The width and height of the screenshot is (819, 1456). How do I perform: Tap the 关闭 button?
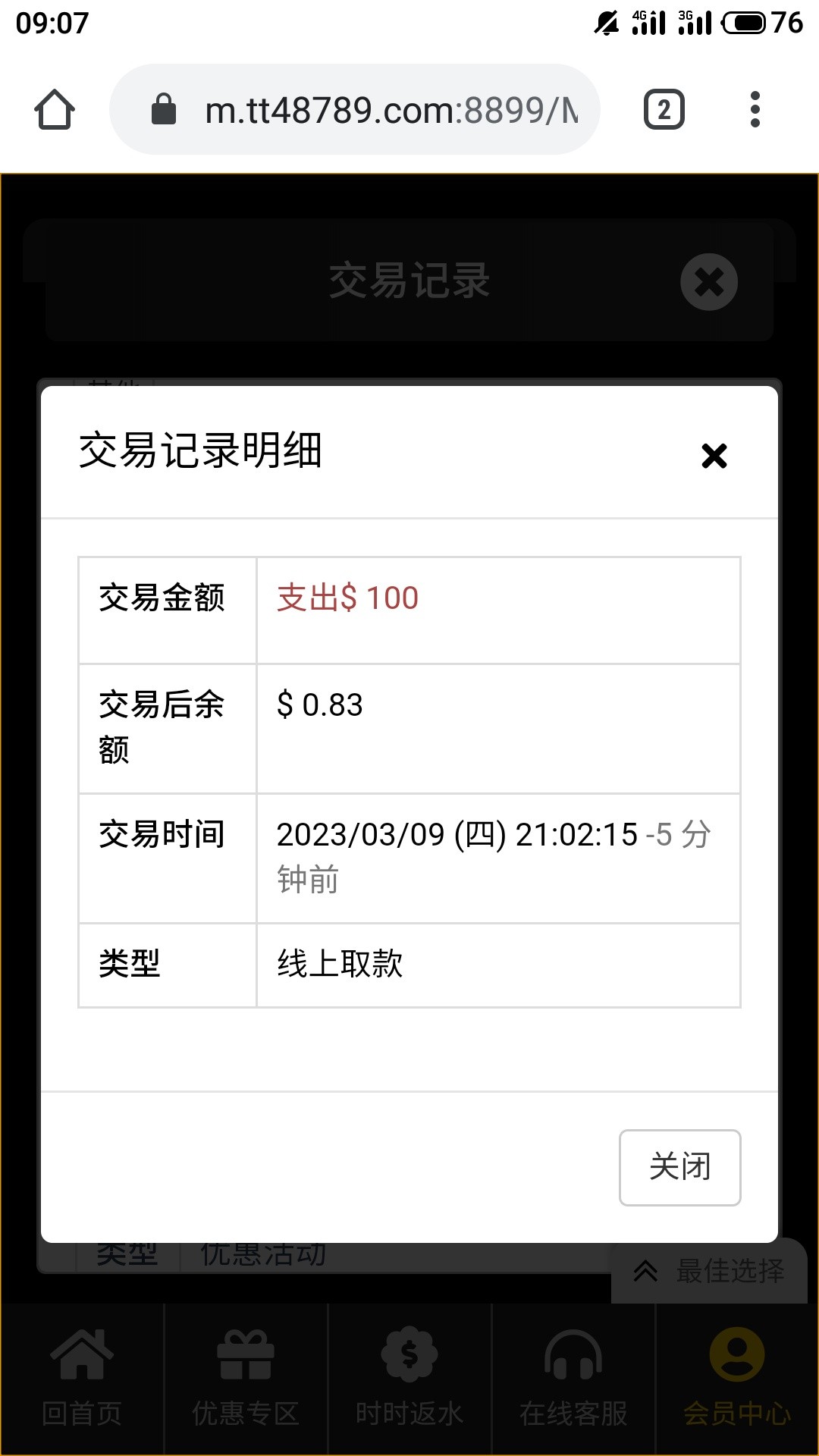click(x=679, y=1167)
